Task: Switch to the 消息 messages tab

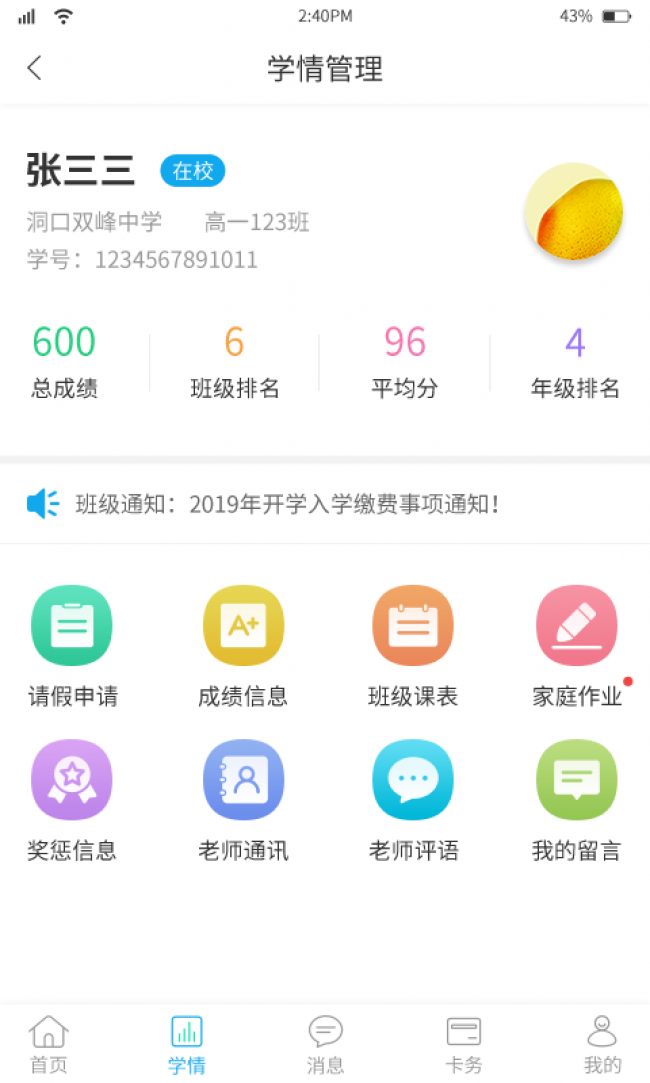Action: click(325, 1044)
